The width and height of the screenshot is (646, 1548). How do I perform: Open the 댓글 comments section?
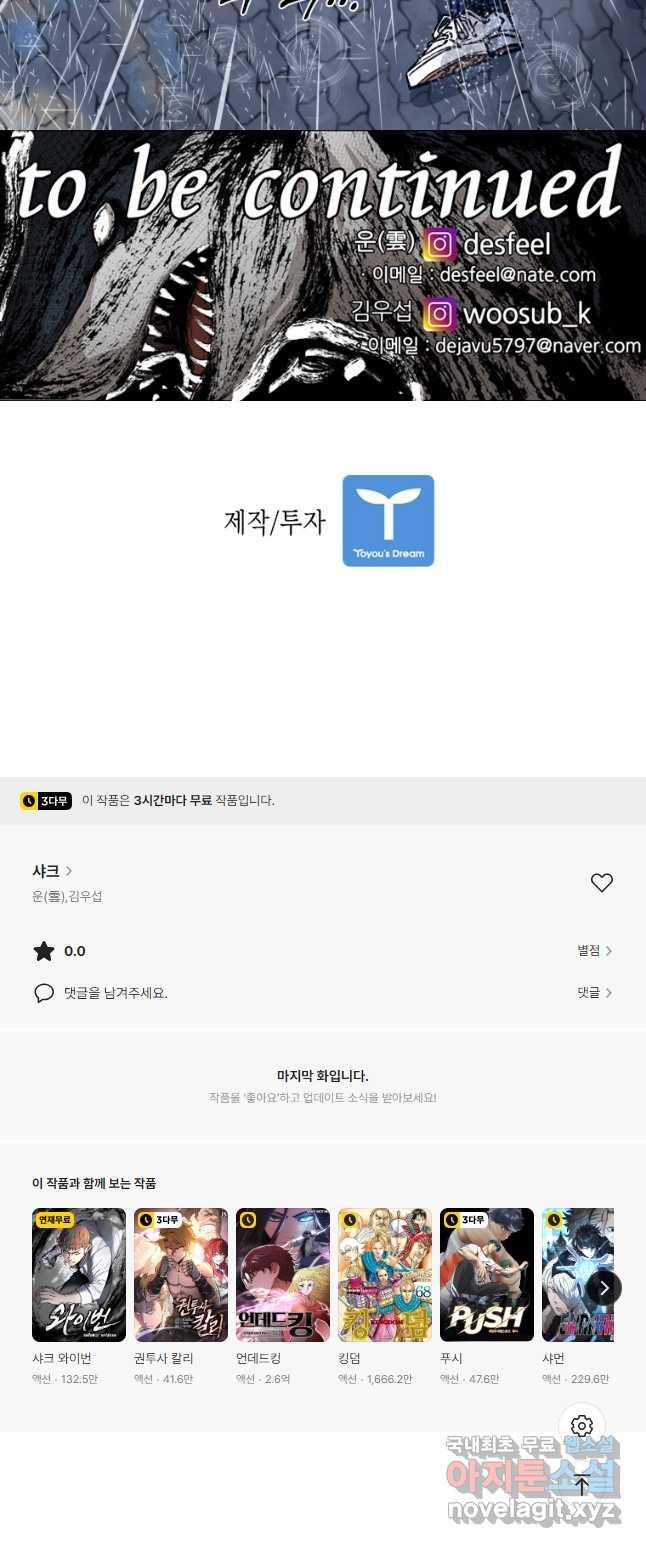click(x=594, y=993)
